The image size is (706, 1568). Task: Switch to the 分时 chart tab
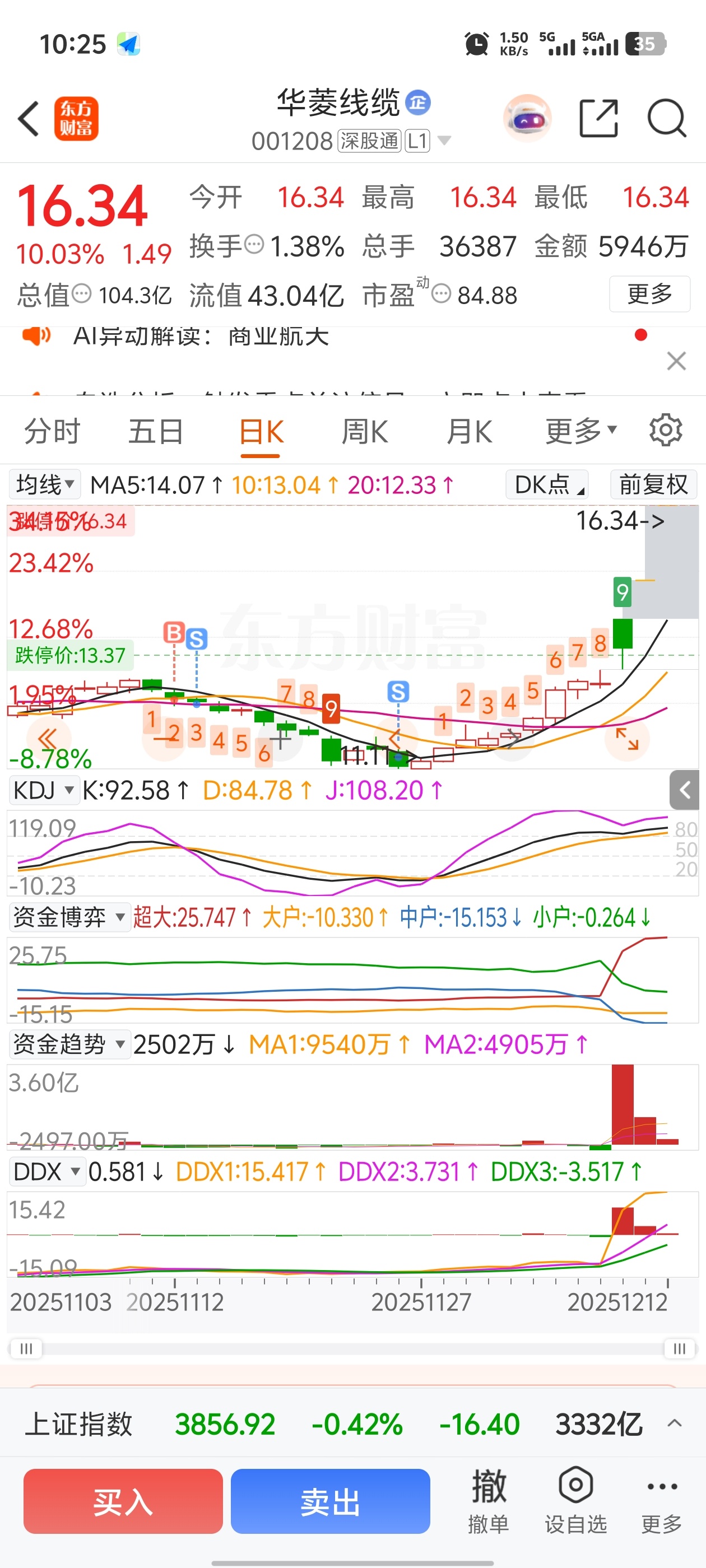52,432
